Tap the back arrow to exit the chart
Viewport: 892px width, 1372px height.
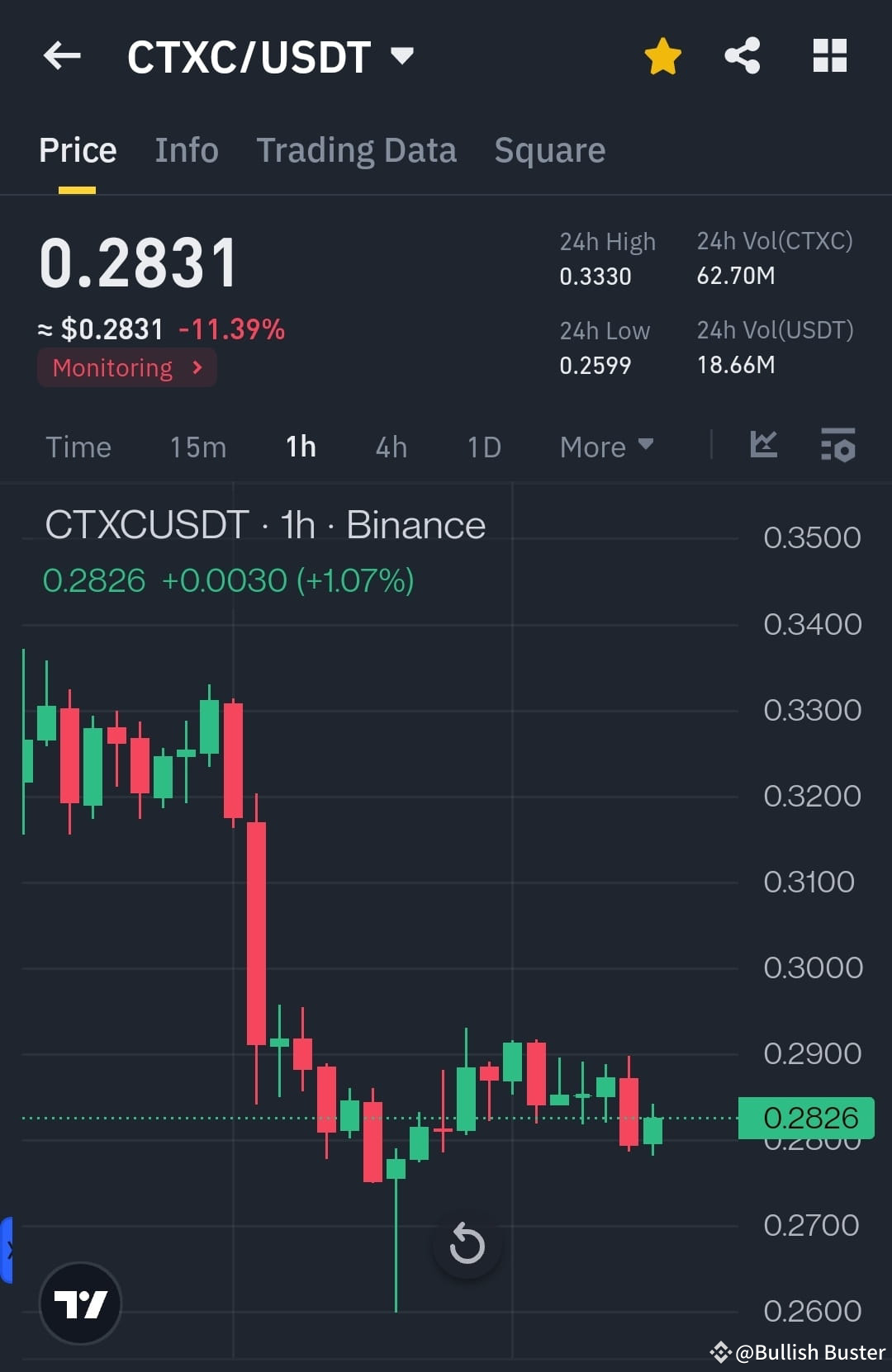(62, 55)
